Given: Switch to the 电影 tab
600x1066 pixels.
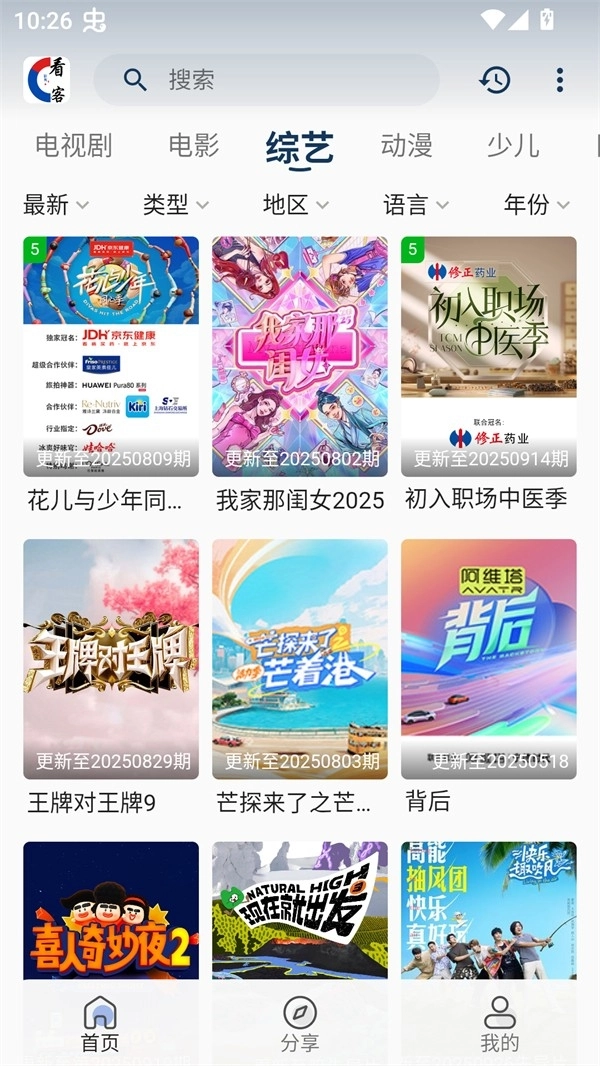Looking at the screenshot, I should click(x=194, y=146).
